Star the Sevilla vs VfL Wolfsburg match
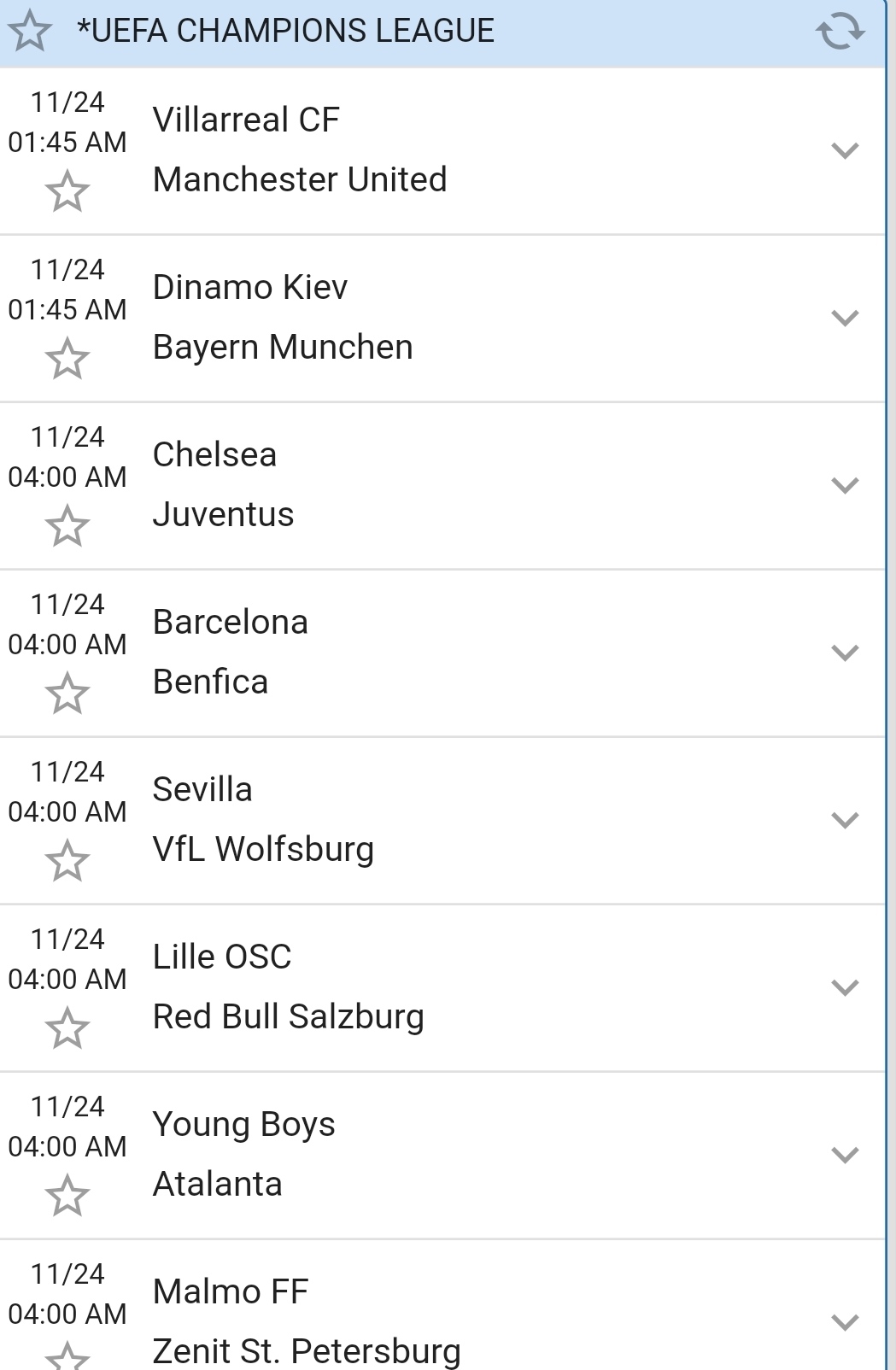 click(x=67, y=860)
